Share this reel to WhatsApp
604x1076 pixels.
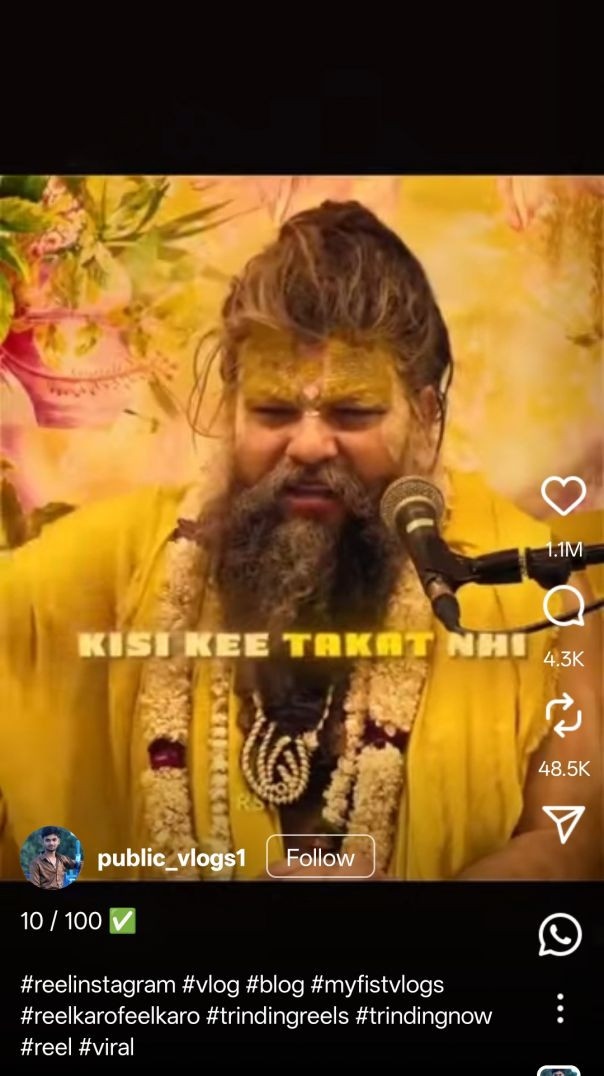[560, 935]
